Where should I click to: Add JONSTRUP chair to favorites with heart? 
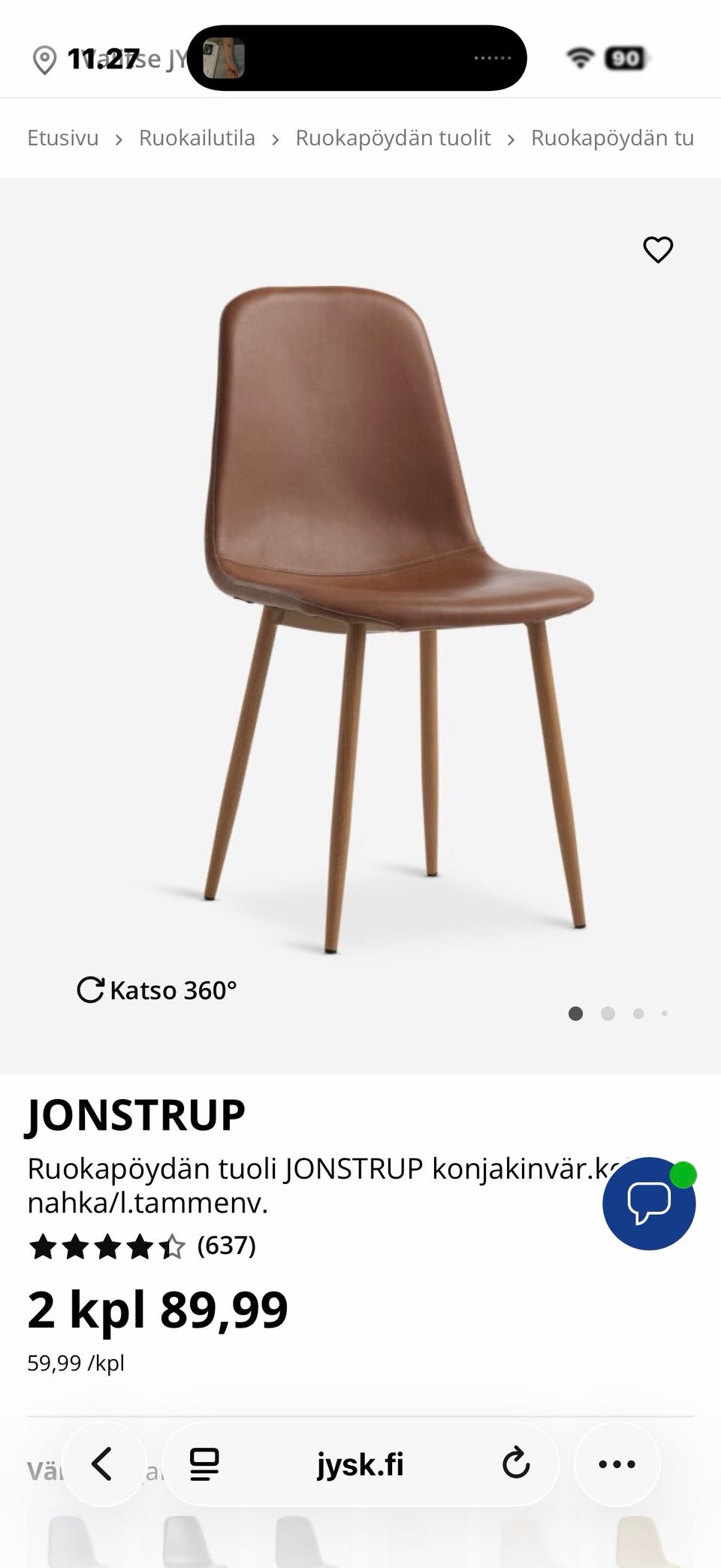point(658,249)
